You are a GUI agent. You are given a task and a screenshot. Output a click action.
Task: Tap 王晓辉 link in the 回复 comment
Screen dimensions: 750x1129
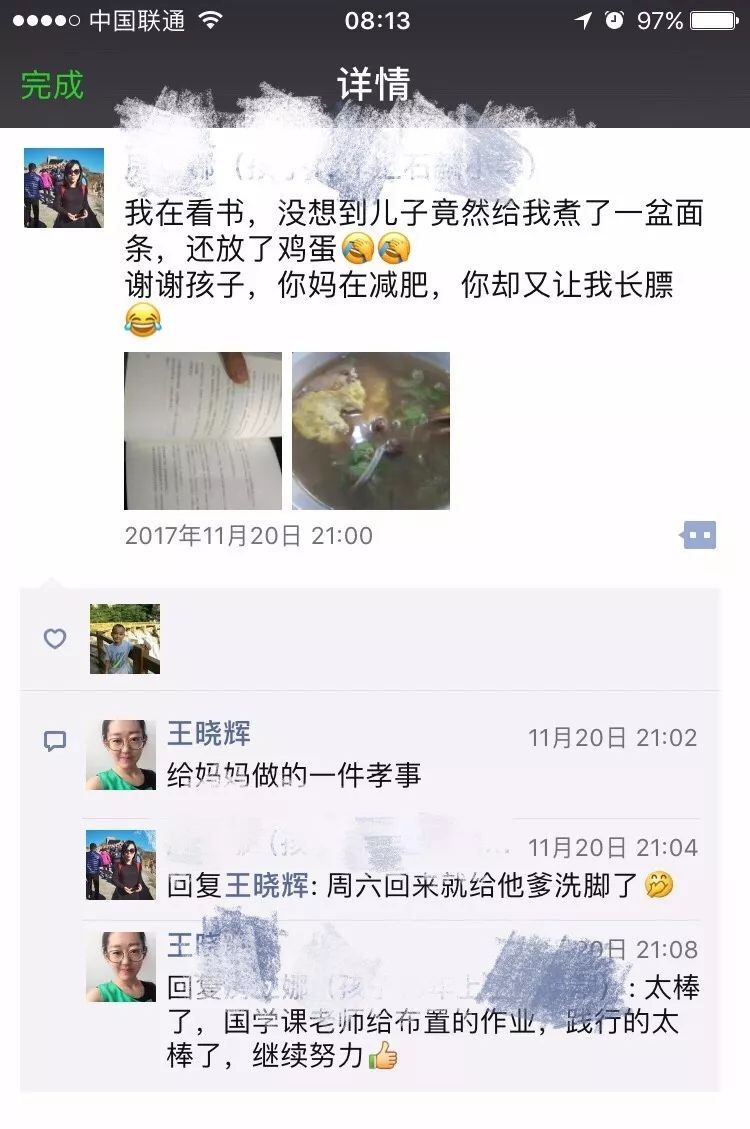point(266,886)
